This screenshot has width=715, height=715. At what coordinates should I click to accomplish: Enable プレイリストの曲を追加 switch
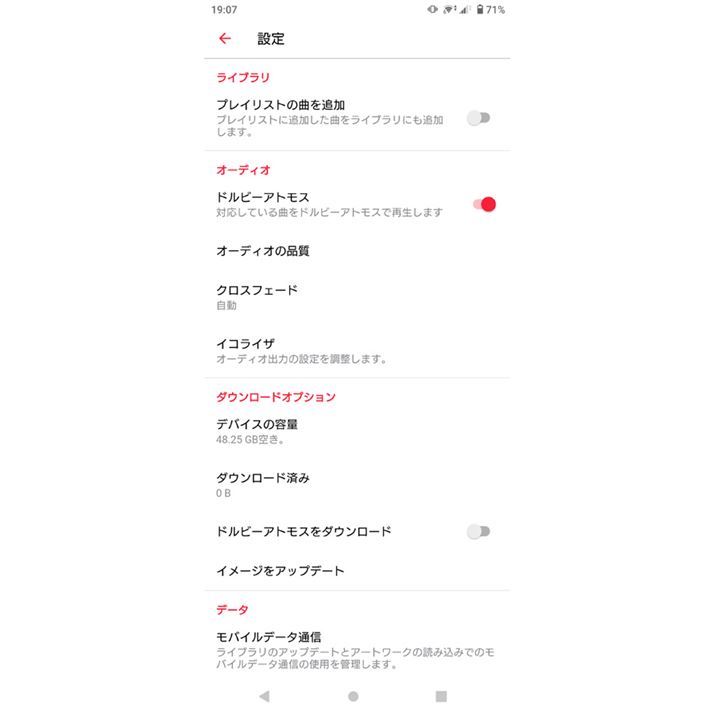479,118
